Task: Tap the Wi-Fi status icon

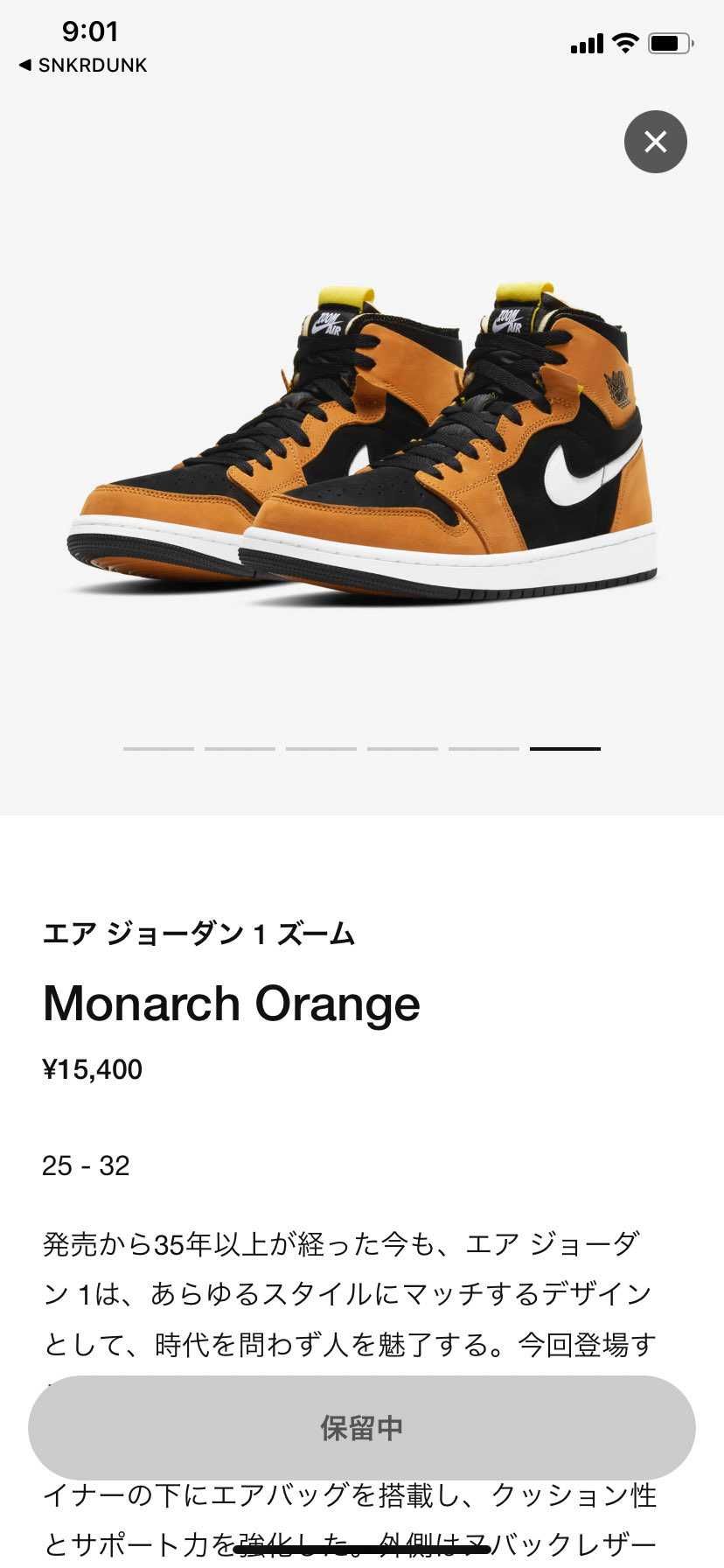Action: click(x=623, y=43)
